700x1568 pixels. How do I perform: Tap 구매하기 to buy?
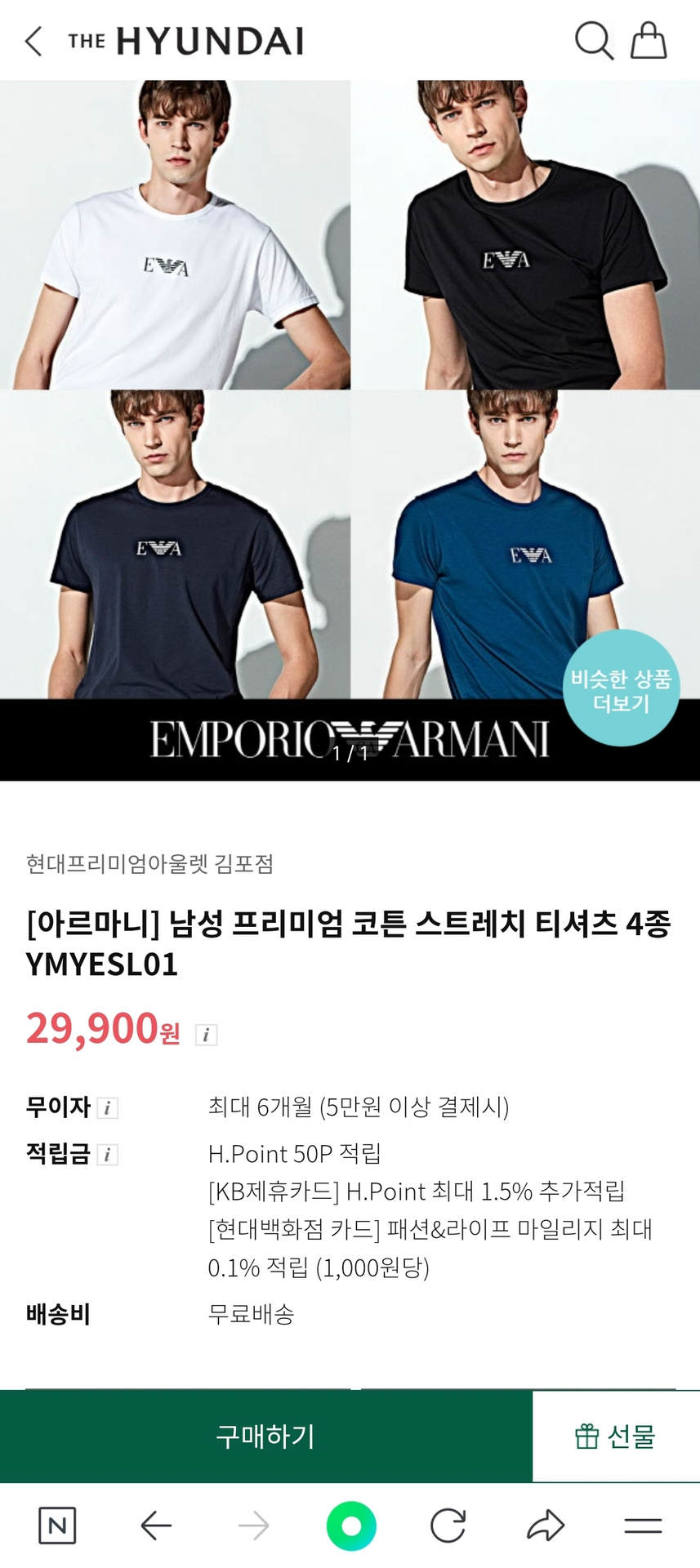pyautogui.click(x=265, y=1436)
